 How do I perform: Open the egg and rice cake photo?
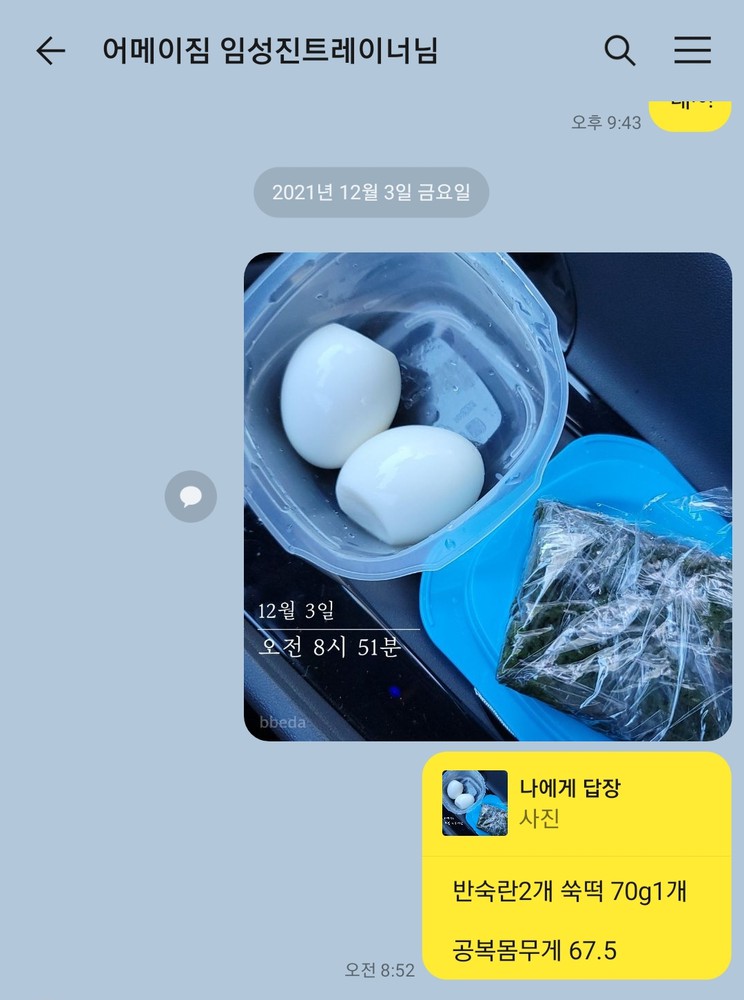(x=488, y=496)
